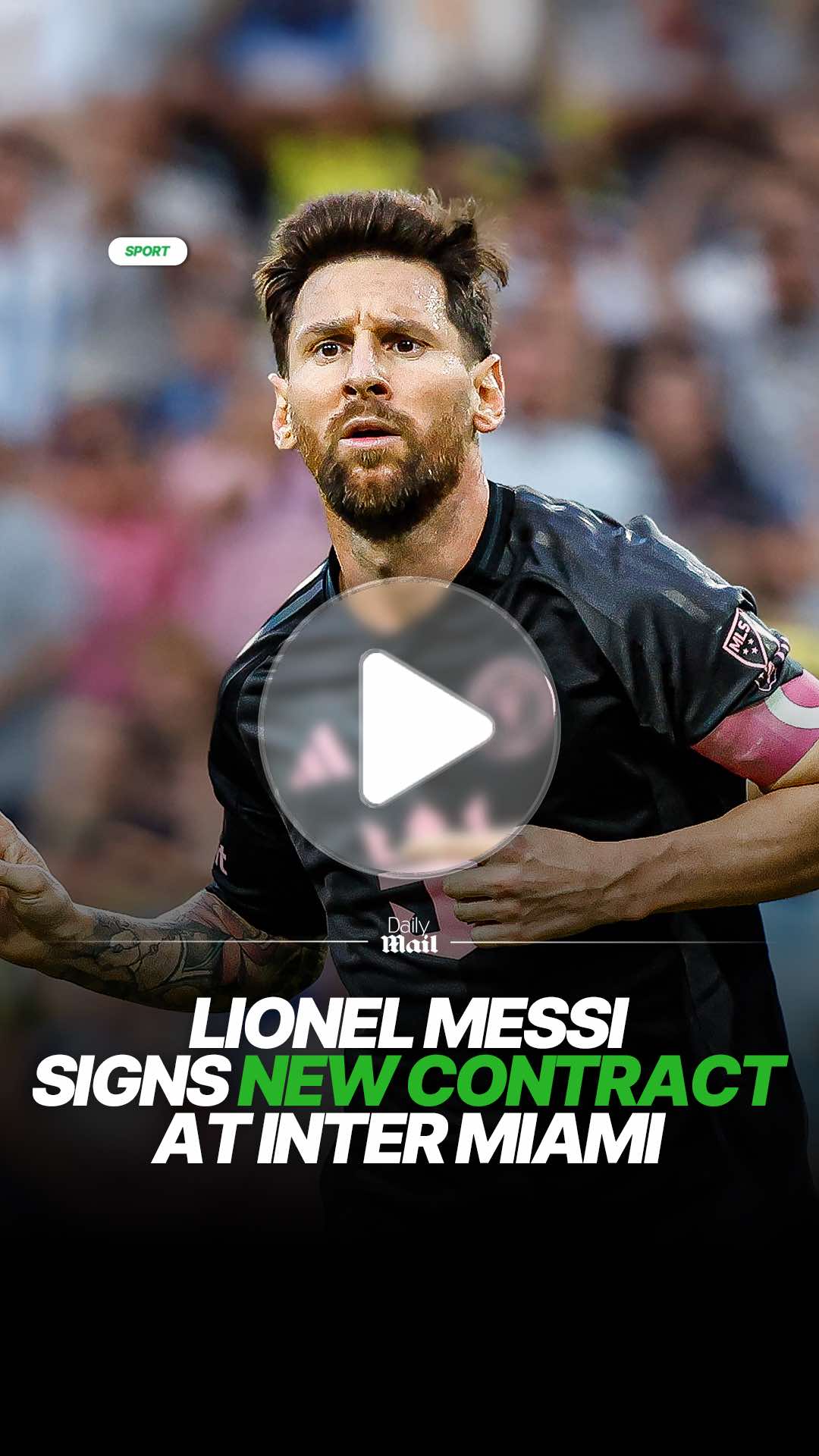This screenshot has height=1456, width=819.
Task: Click the stylized 'Mail' masthead lettering
Action: coord(409,943)
